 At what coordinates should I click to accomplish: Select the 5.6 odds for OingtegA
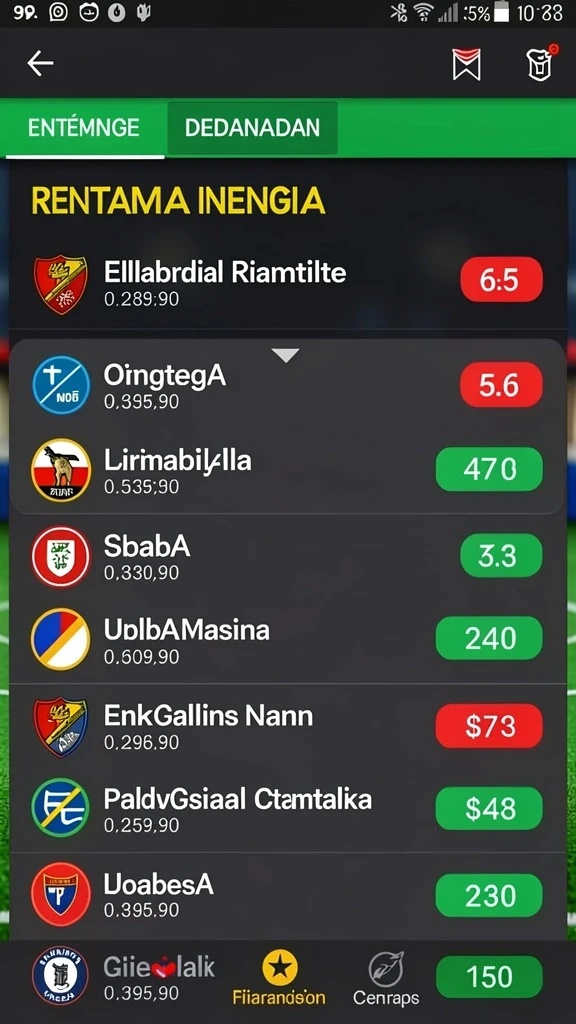pyautogui.click(x=501, y=385)
